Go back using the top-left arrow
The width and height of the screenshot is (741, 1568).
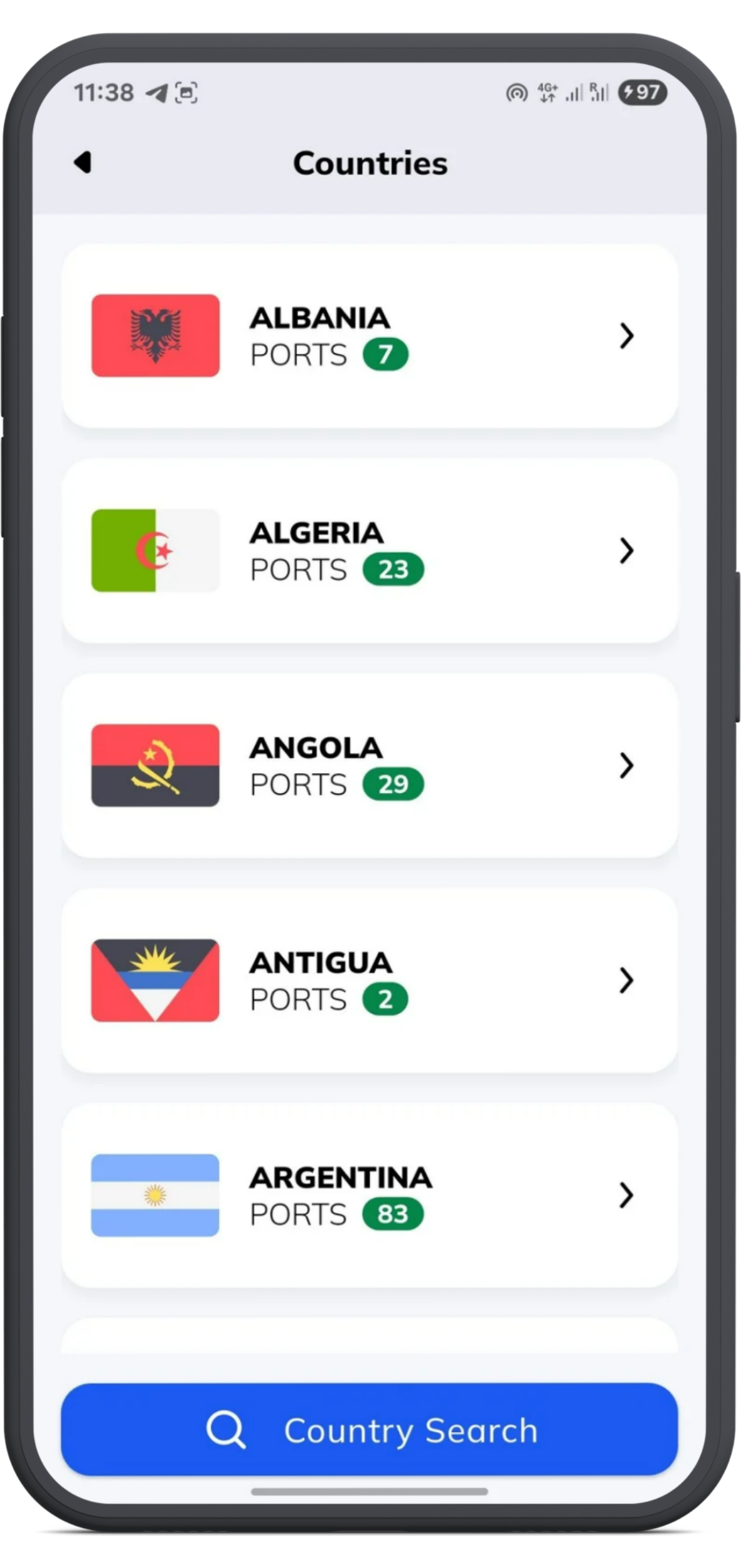pos(83,163)
